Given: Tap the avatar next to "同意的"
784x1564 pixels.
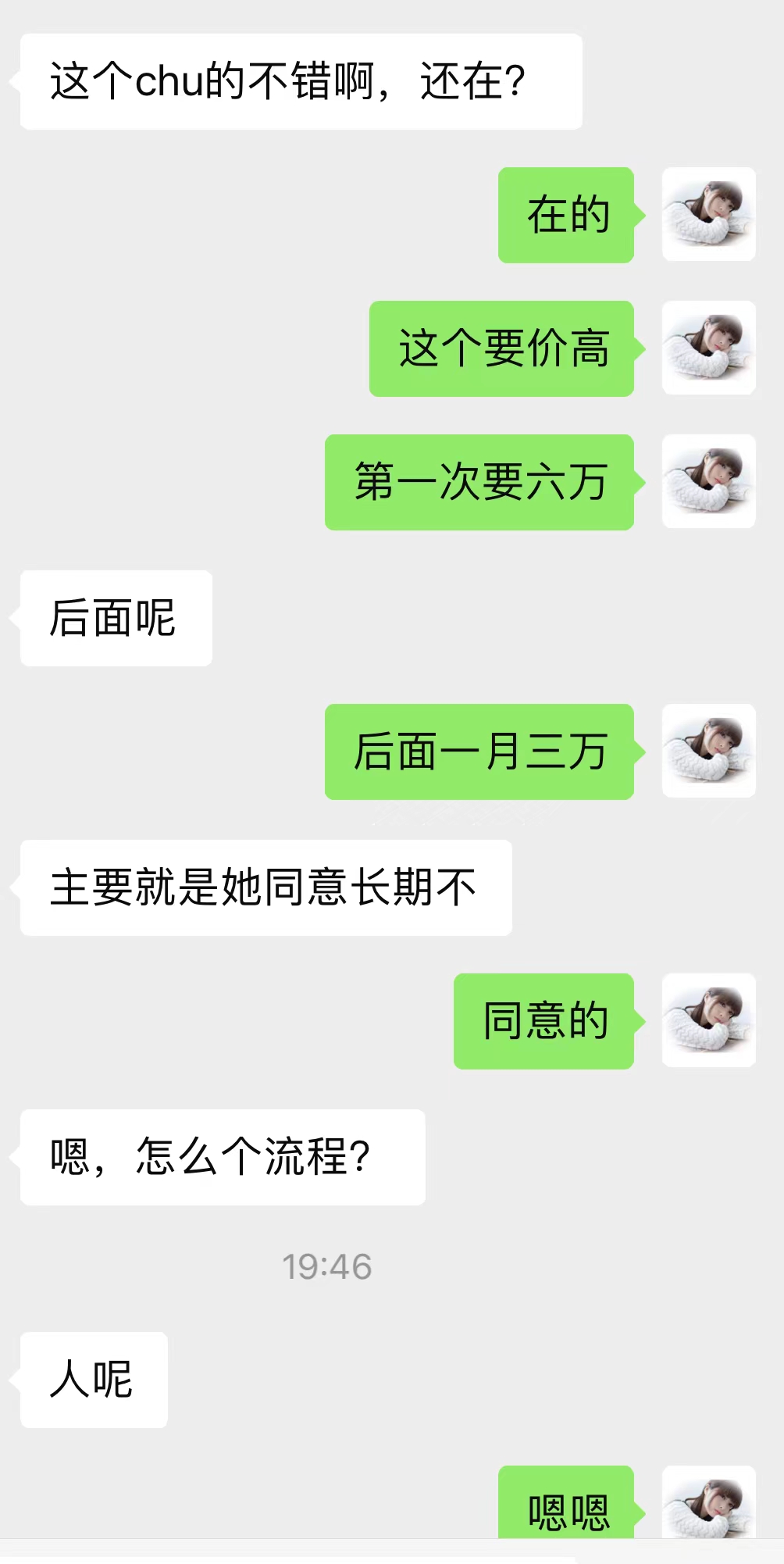Looking at the screenshot, I should click(x=708, y=1020).
